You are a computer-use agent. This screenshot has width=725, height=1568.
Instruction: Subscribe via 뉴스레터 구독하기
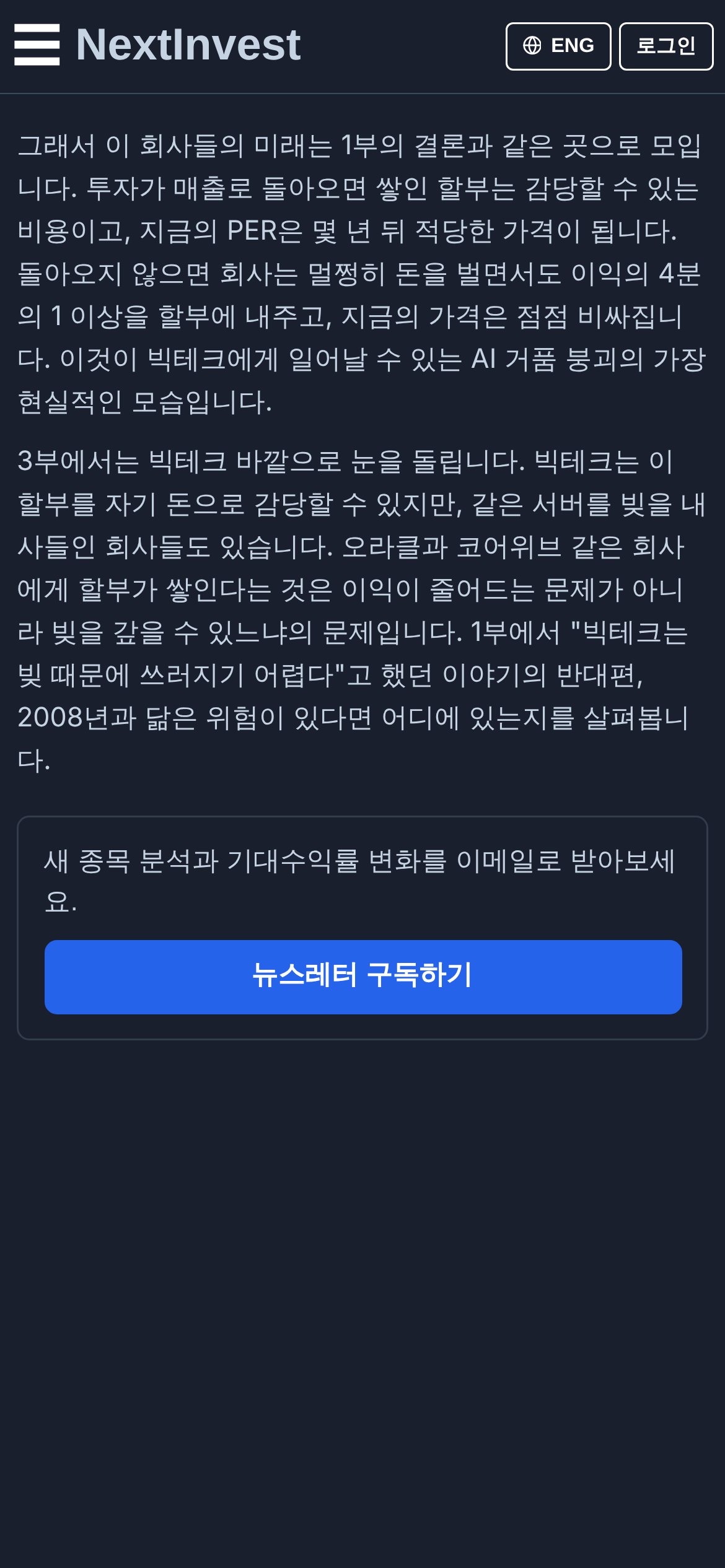[363, 977]
